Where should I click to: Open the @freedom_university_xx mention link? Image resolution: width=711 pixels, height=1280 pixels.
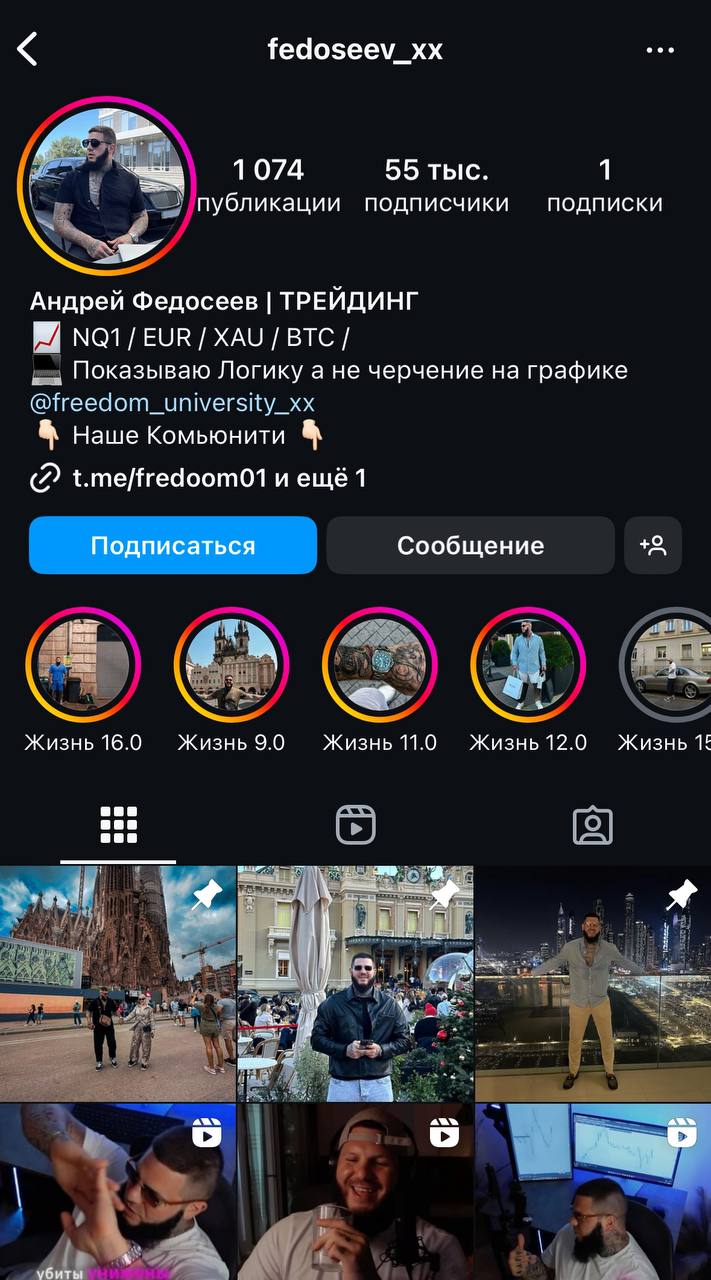tap(172, 403)
